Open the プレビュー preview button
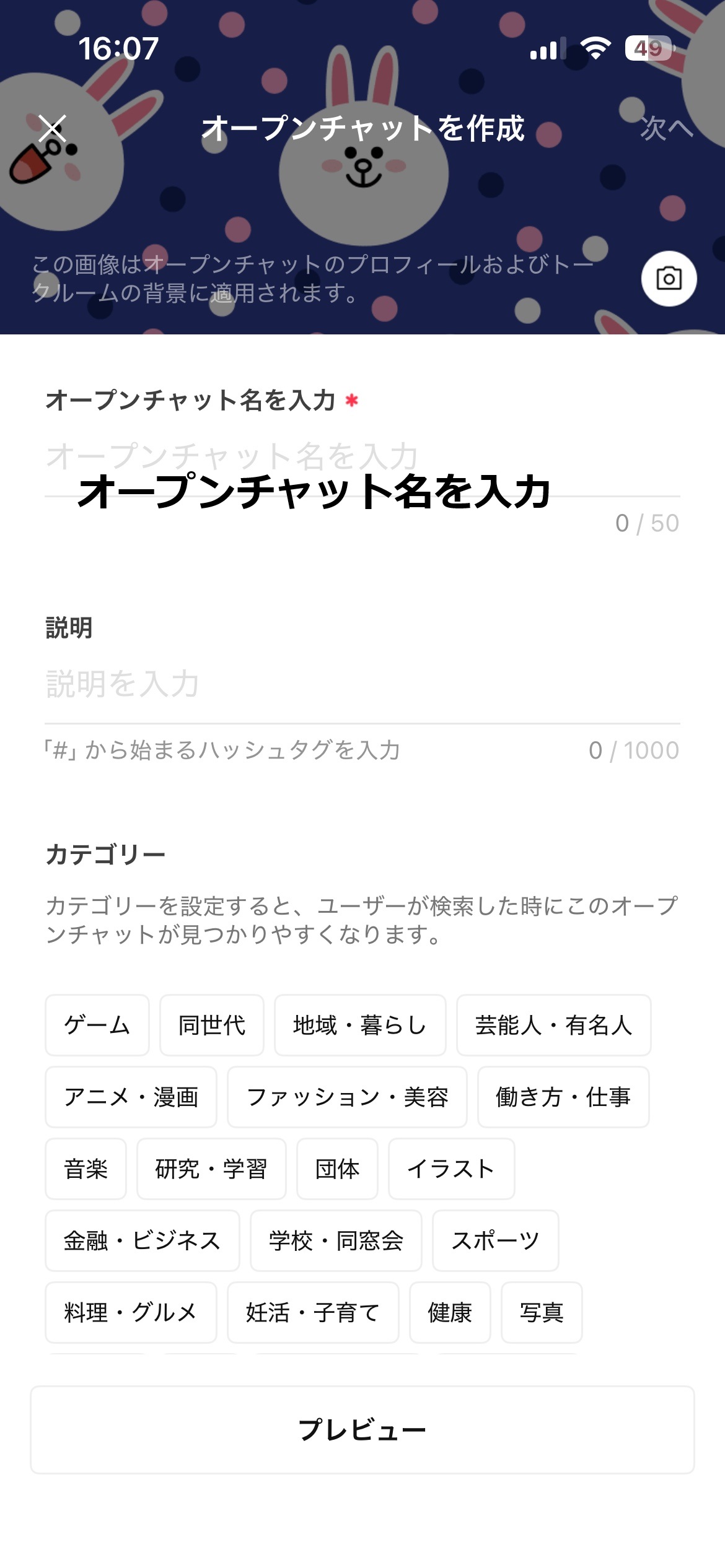Screen dimensions: 725x1568 [x=362, y=1430]
